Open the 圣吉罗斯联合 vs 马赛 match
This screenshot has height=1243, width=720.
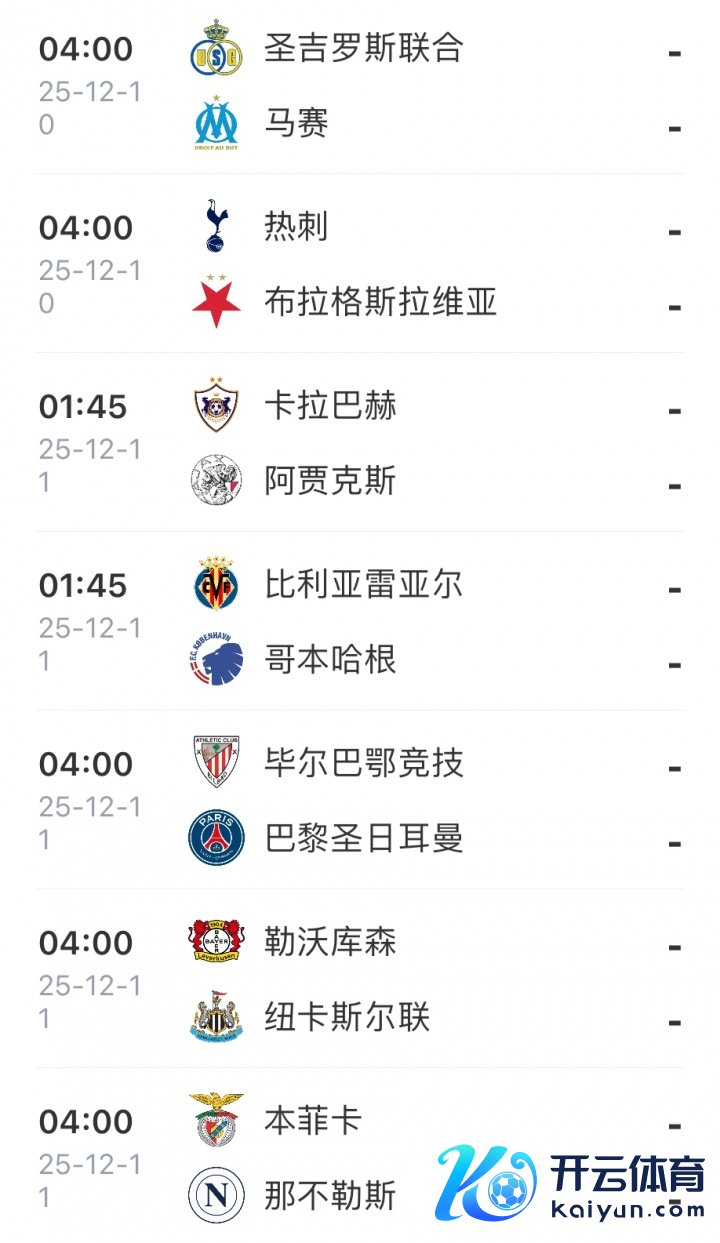tap(360, 86)
